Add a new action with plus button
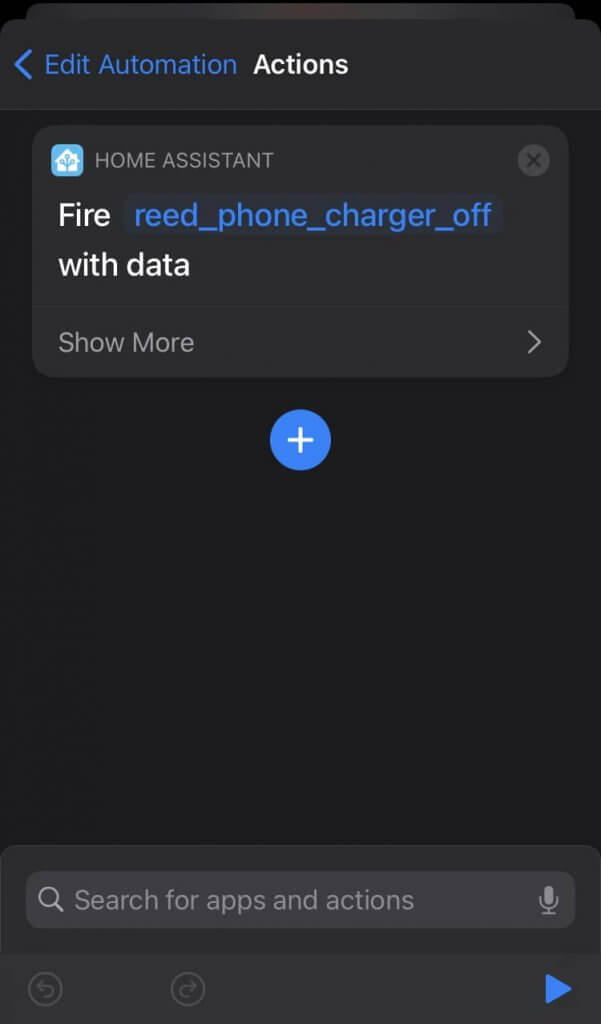The height and width of the screenshot is (1024, 601). click(300, 440)
